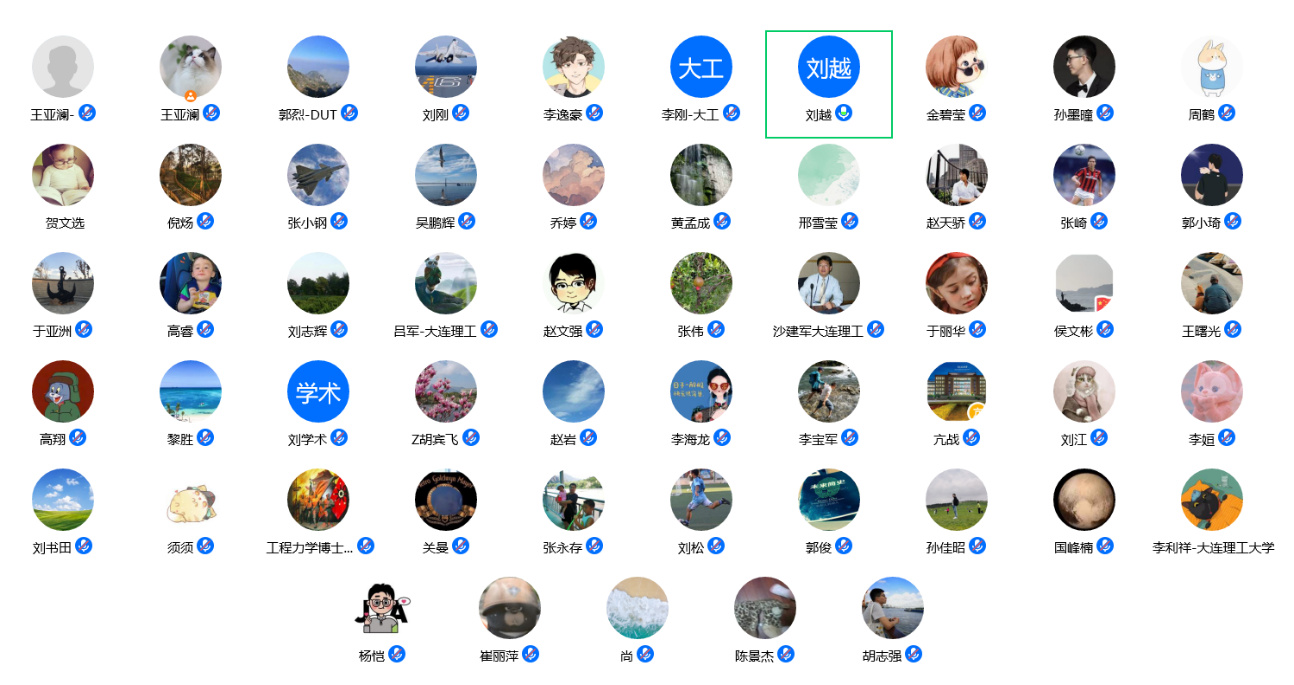
Task: Open participant 邢雪莹's tile
Action: tap(828, 176)
